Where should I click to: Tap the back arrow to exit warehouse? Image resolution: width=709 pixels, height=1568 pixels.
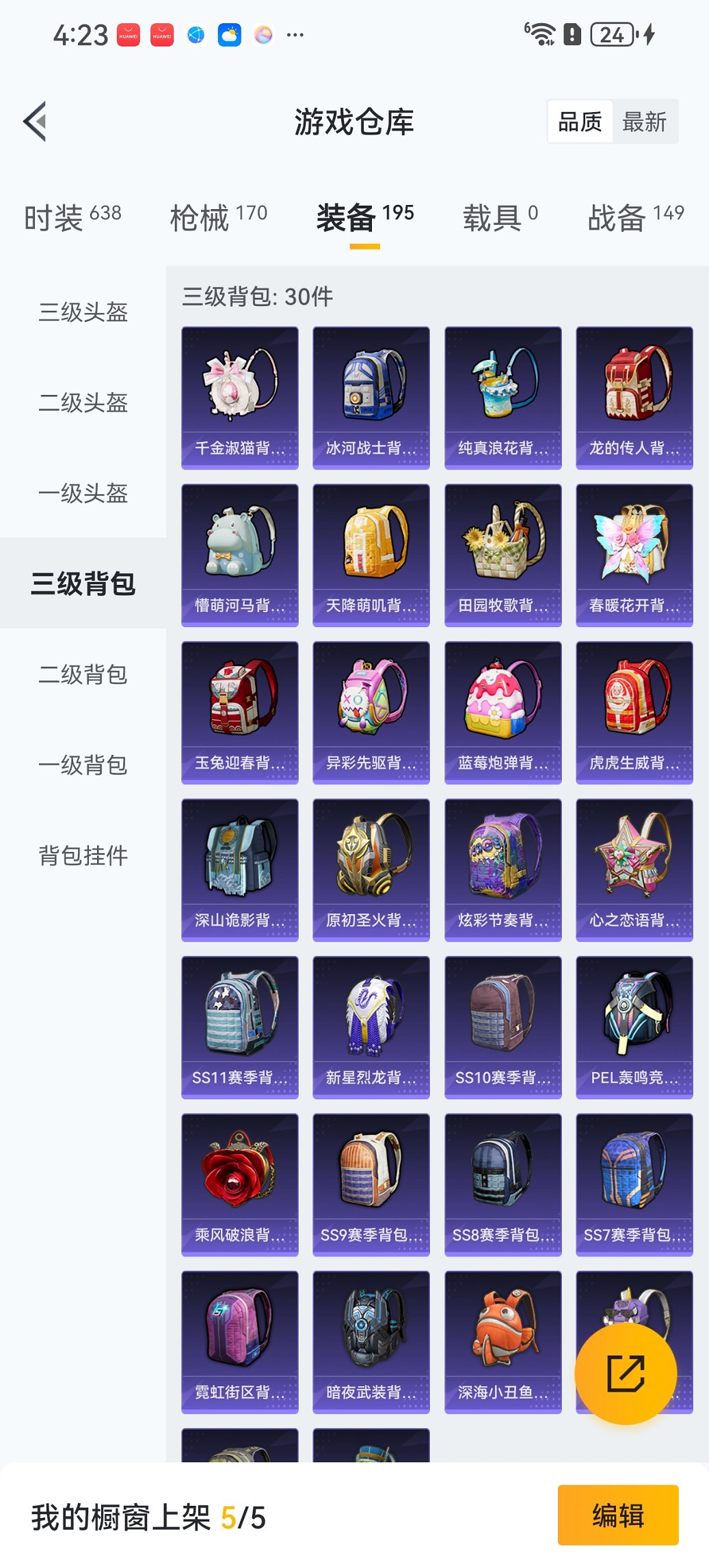[x=34, y=120]
